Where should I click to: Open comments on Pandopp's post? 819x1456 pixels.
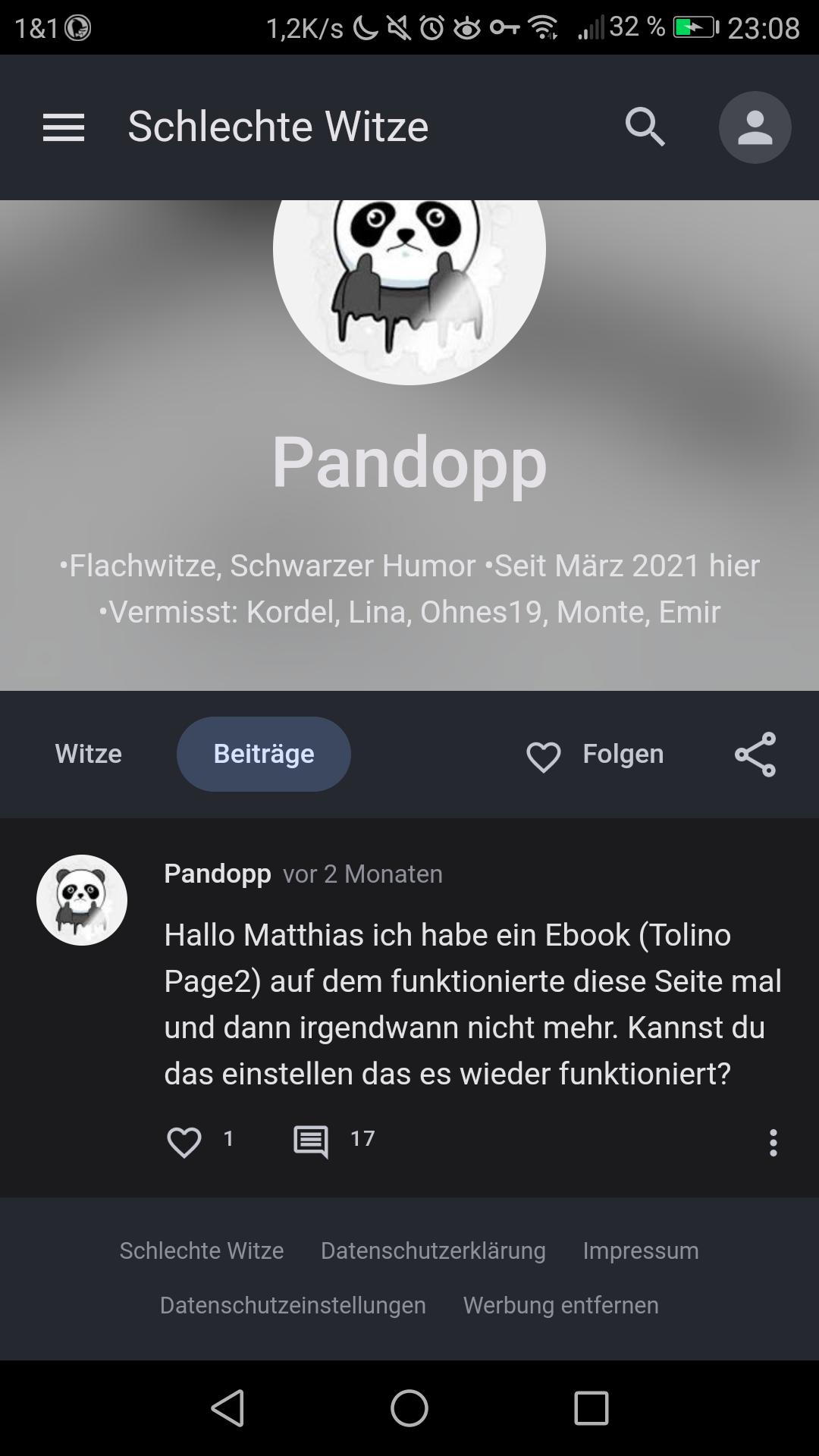tap(311, 1141)
